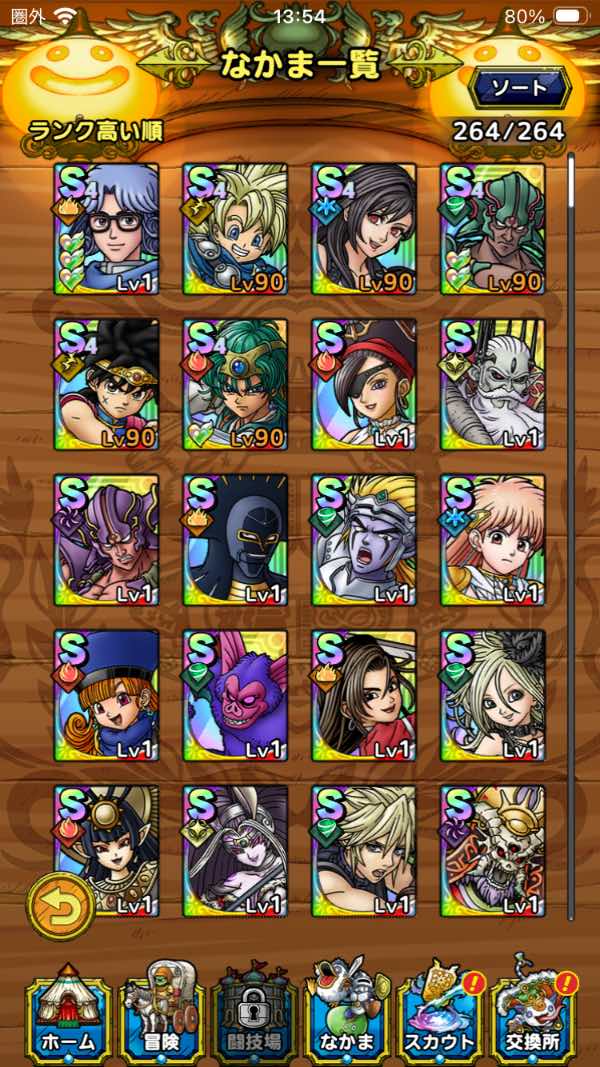Open the glasses-wearing blue-haired character card
Screen dimensions: 600x1067
106,229
